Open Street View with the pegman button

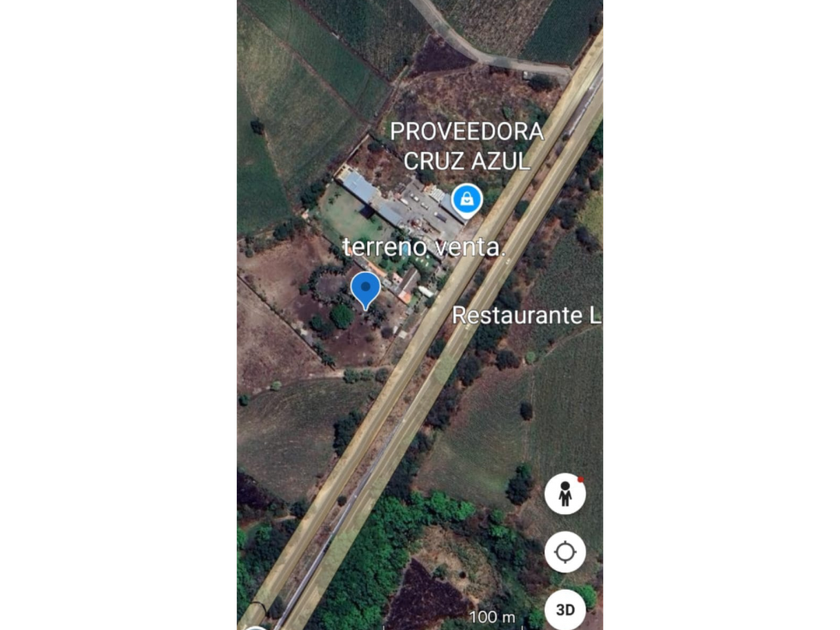coord(565,494)
